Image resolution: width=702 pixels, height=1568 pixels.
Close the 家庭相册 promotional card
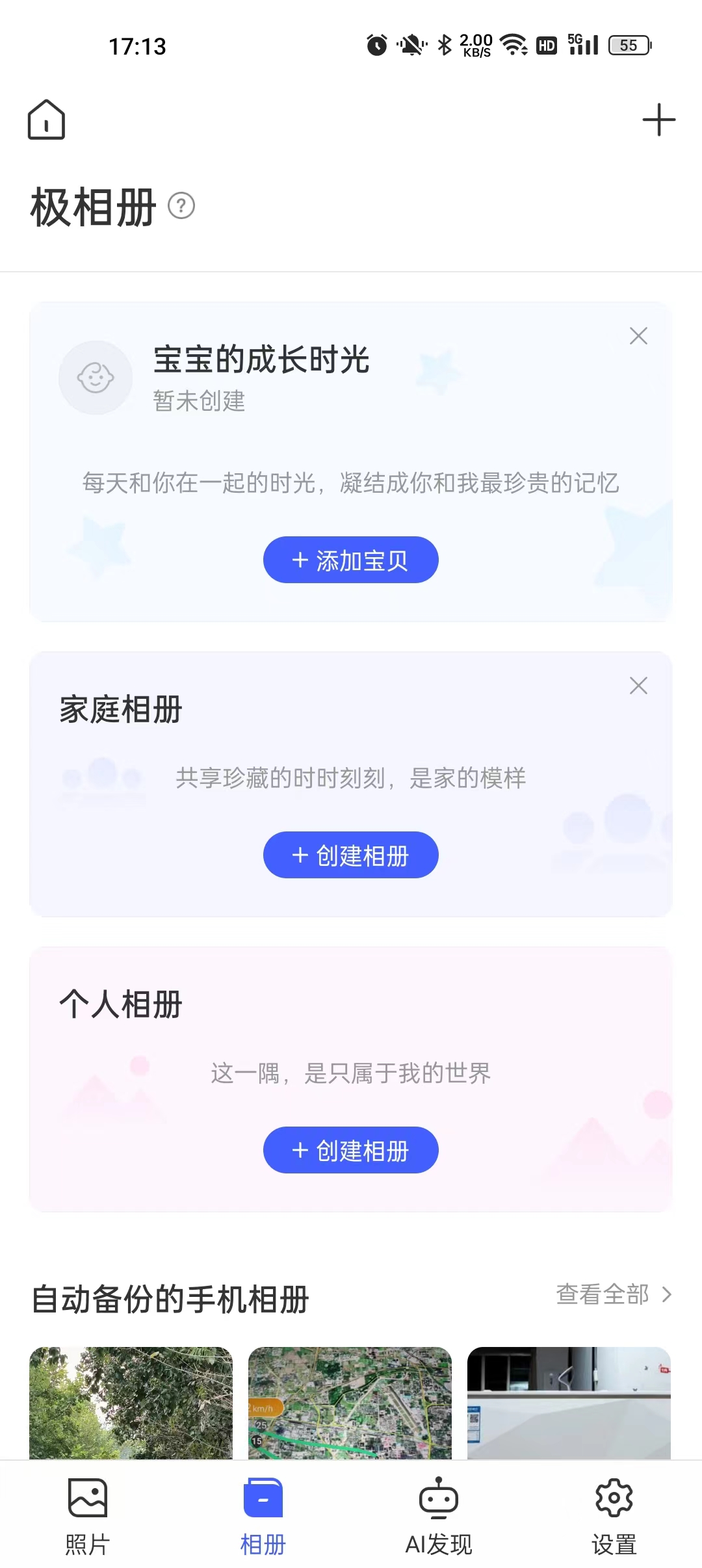coord(638,685)
